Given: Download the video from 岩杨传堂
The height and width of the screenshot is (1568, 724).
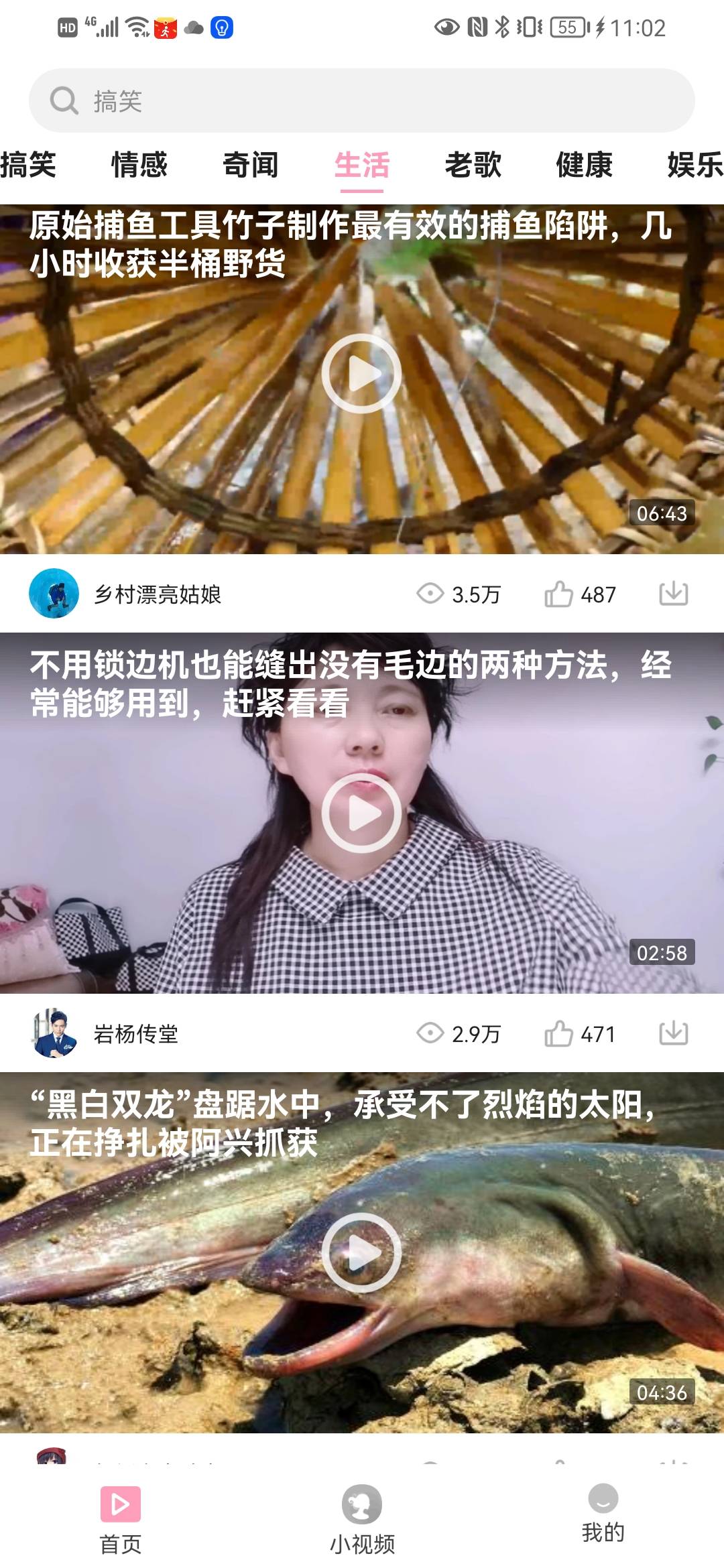Looking at the screenshot, I should click(x=673, y=1033).
